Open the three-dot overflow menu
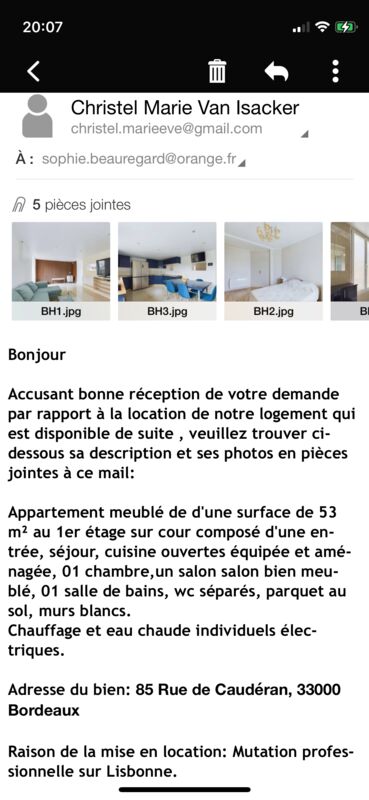The height and width of the screenshot is (800, 369). point(335,71)
